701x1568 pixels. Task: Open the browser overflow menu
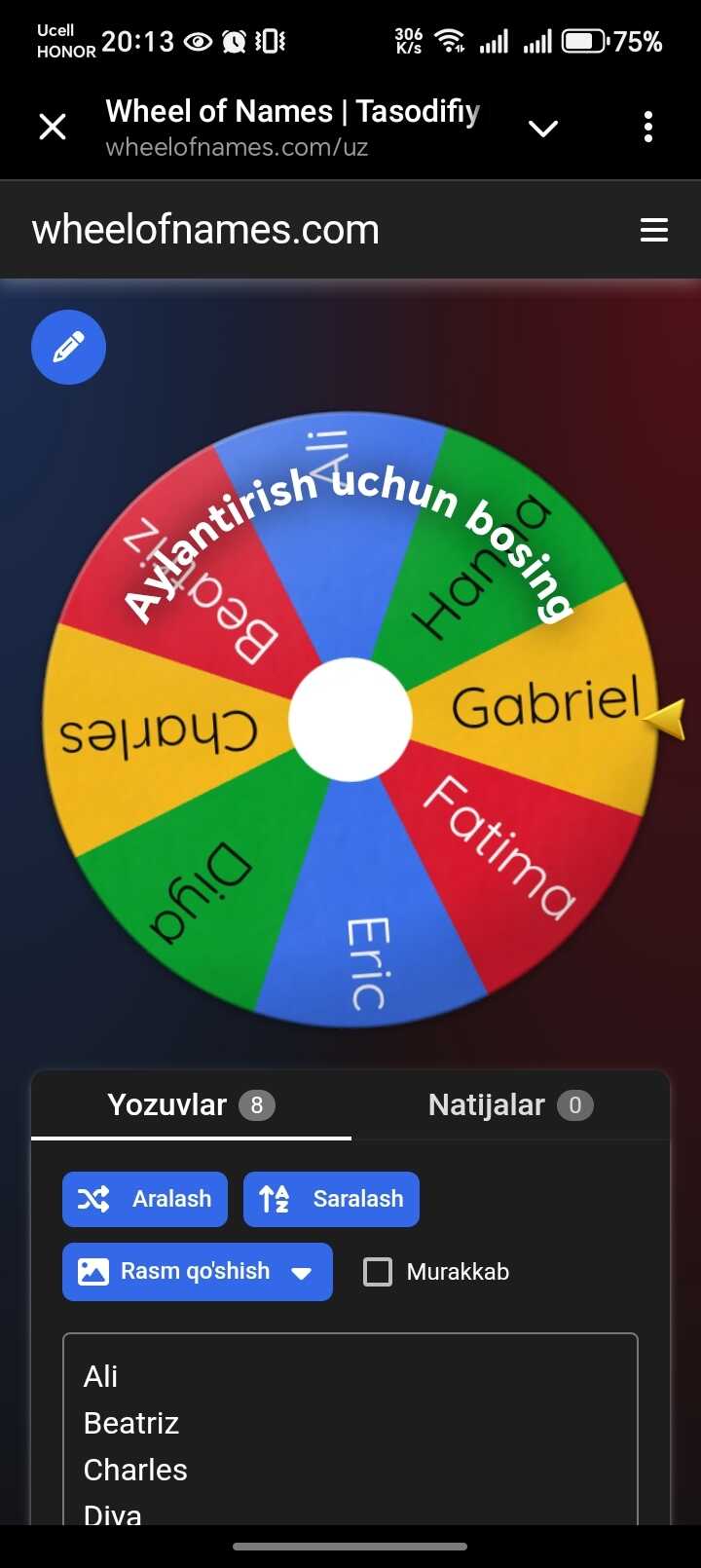click(648, 128)
